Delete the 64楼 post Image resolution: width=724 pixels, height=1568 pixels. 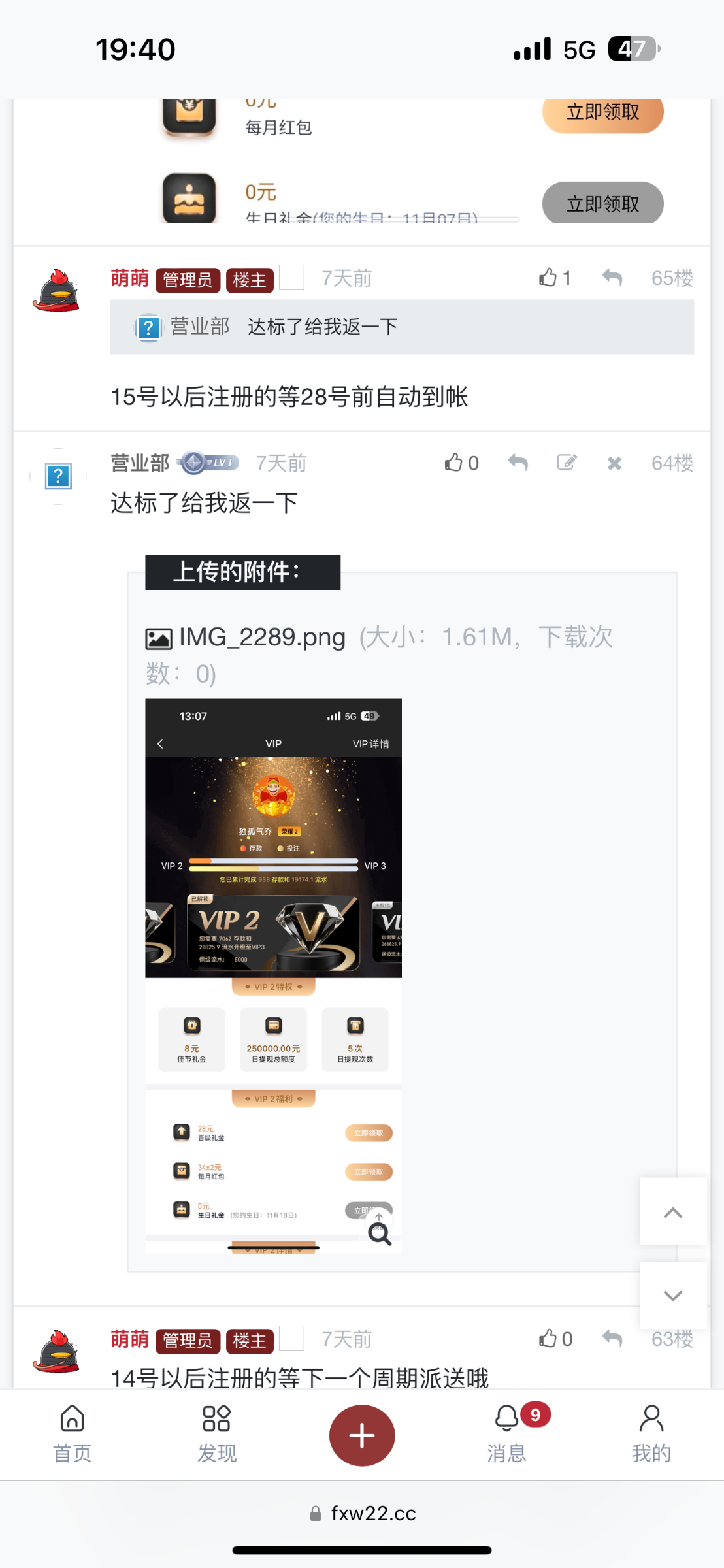tap(614, 463)
